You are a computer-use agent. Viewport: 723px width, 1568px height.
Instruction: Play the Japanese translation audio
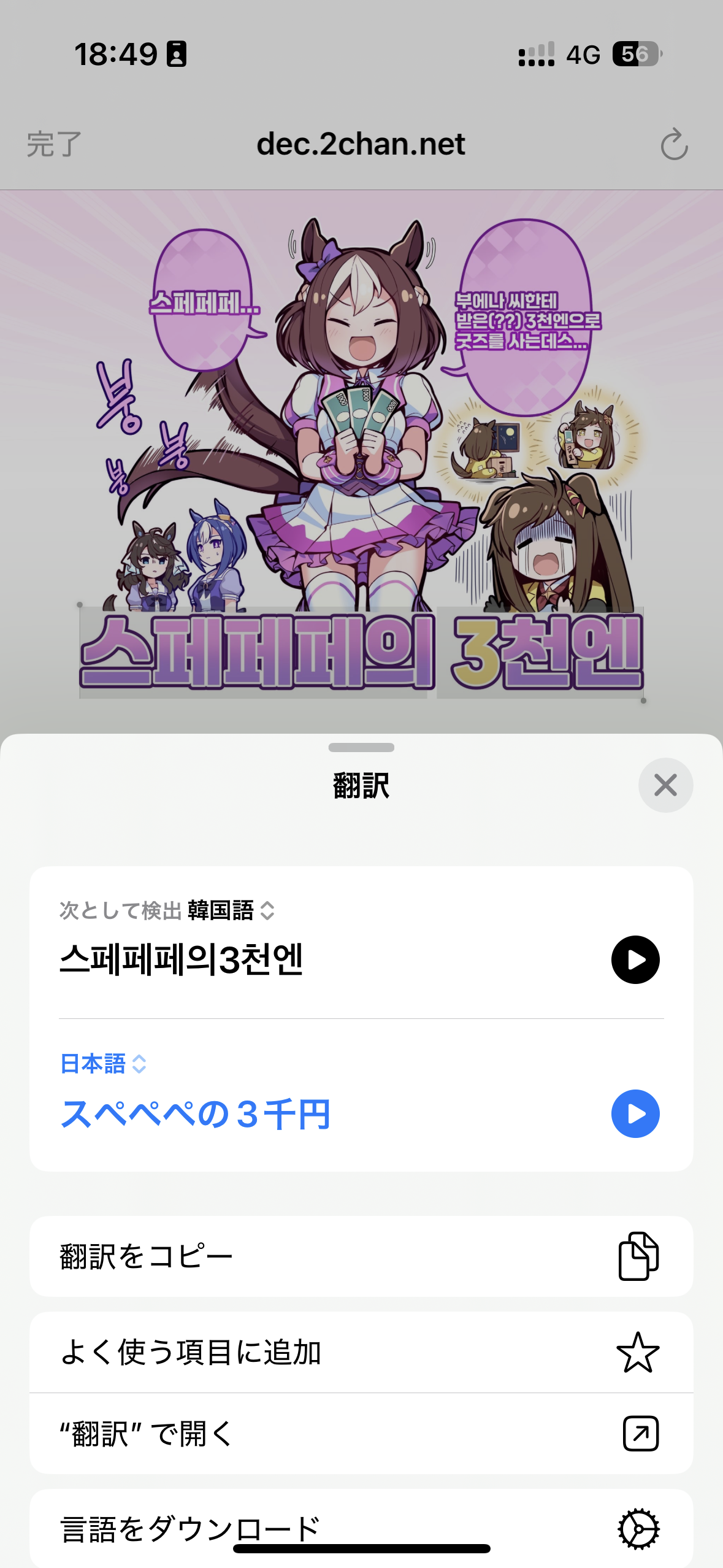click(635, 1113)
